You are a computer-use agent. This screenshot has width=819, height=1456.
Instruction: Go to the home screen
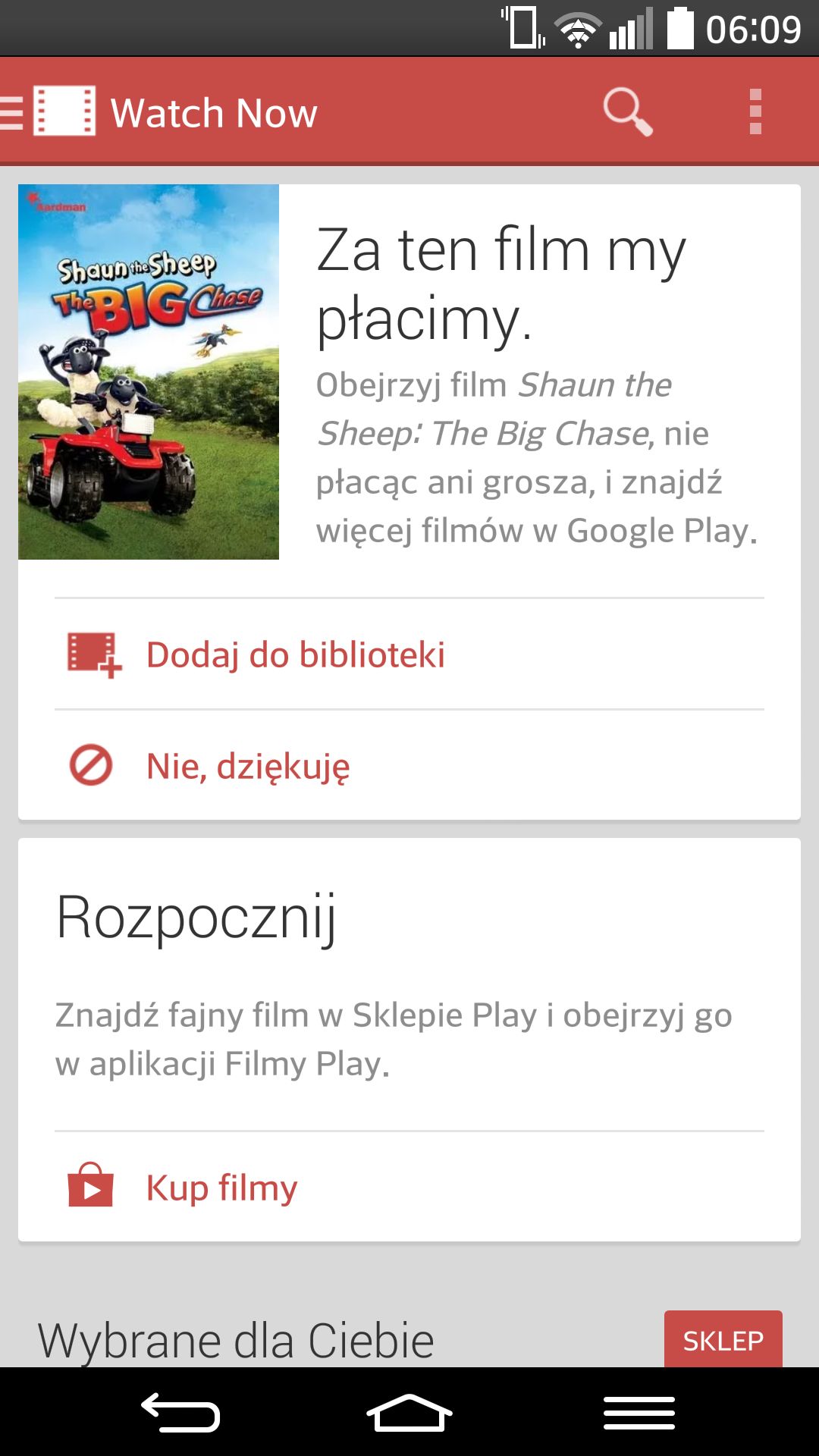[409, 1413]
